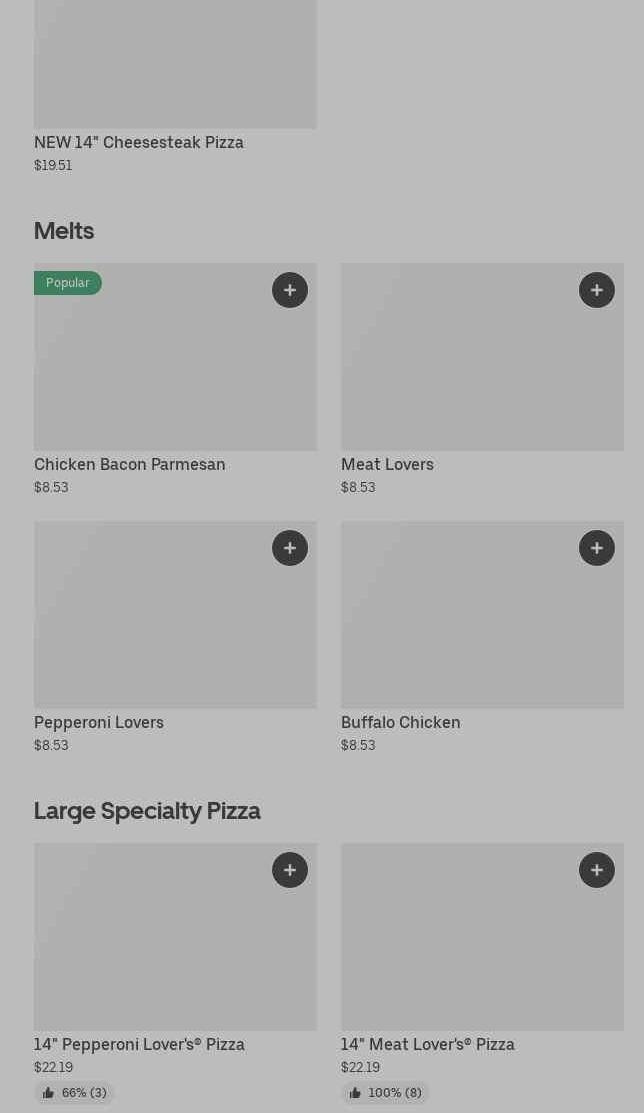Add Buffalo Chicken melt to cart
644x1113 pixels.
597,548
